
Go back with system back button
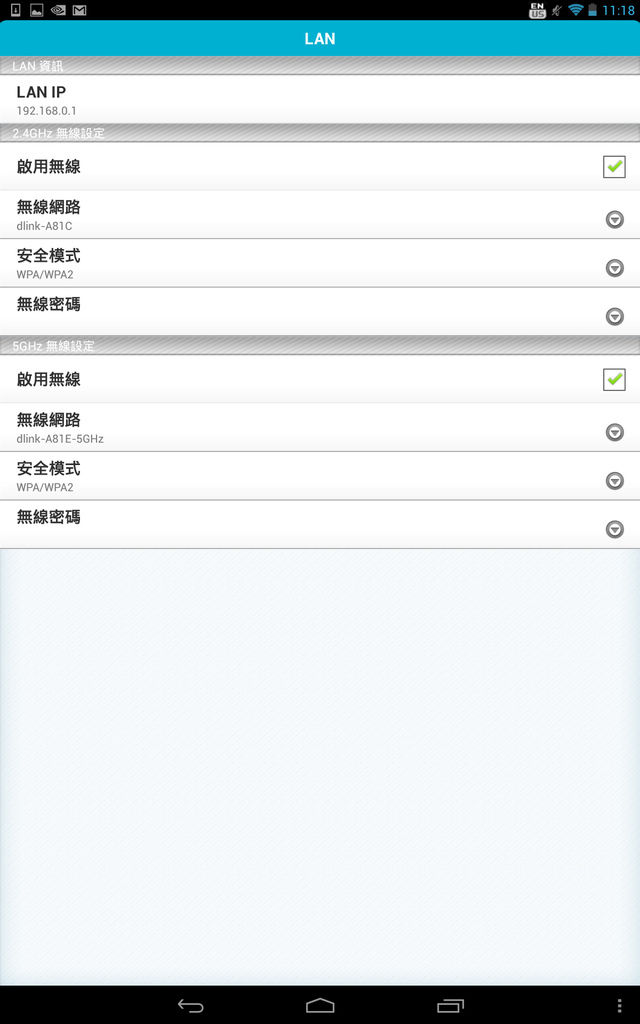[x=190, y=1005]
